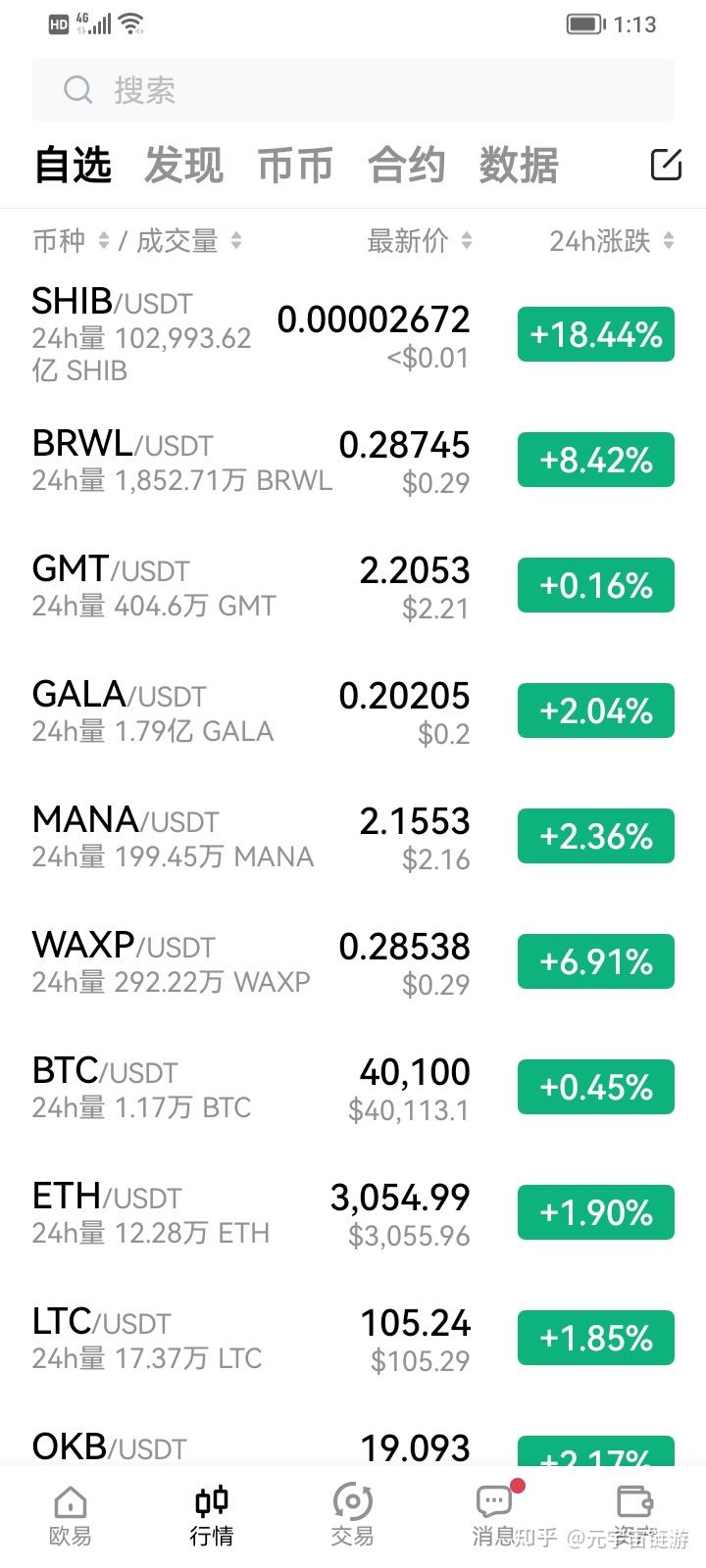Go to the 欧易 home tab
This screenshot has width=706, height=1568.
pyautogui.click(x=71, y=1515)
